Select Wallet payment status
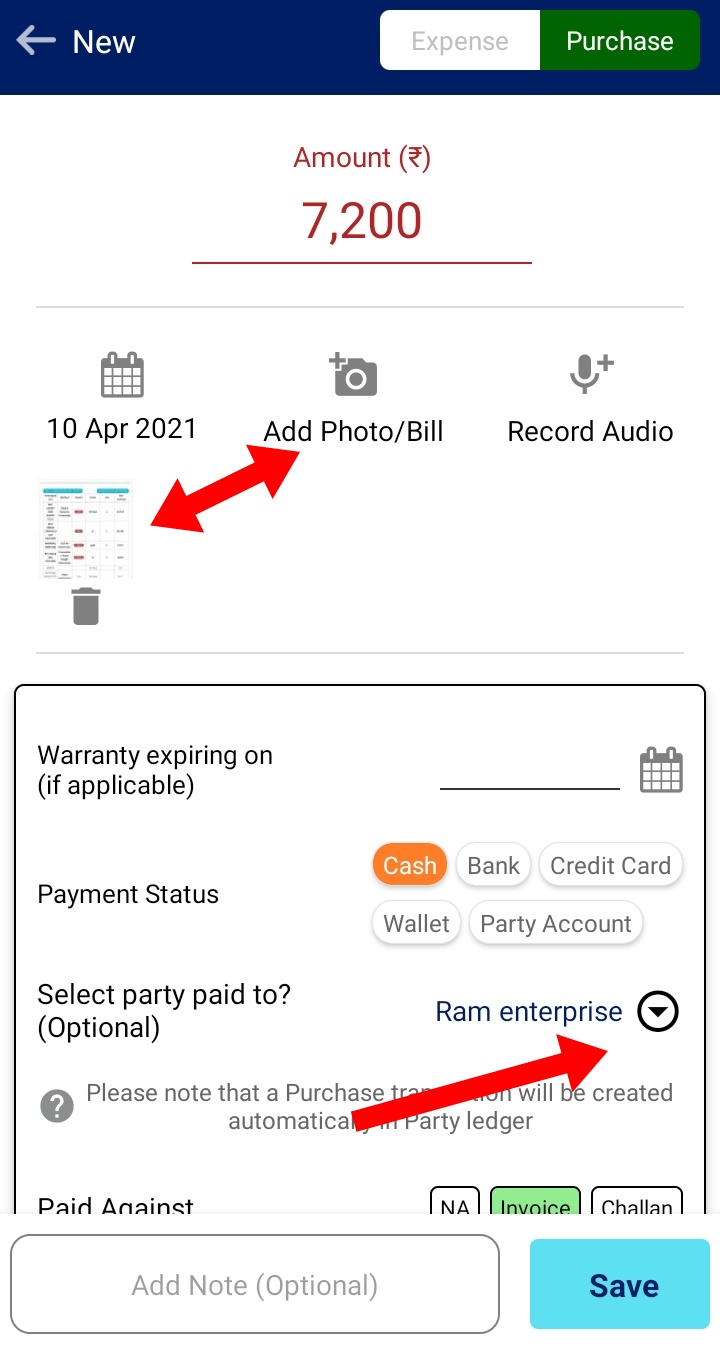Viewport: 720px width, 1349px height. tap(416, 923)
